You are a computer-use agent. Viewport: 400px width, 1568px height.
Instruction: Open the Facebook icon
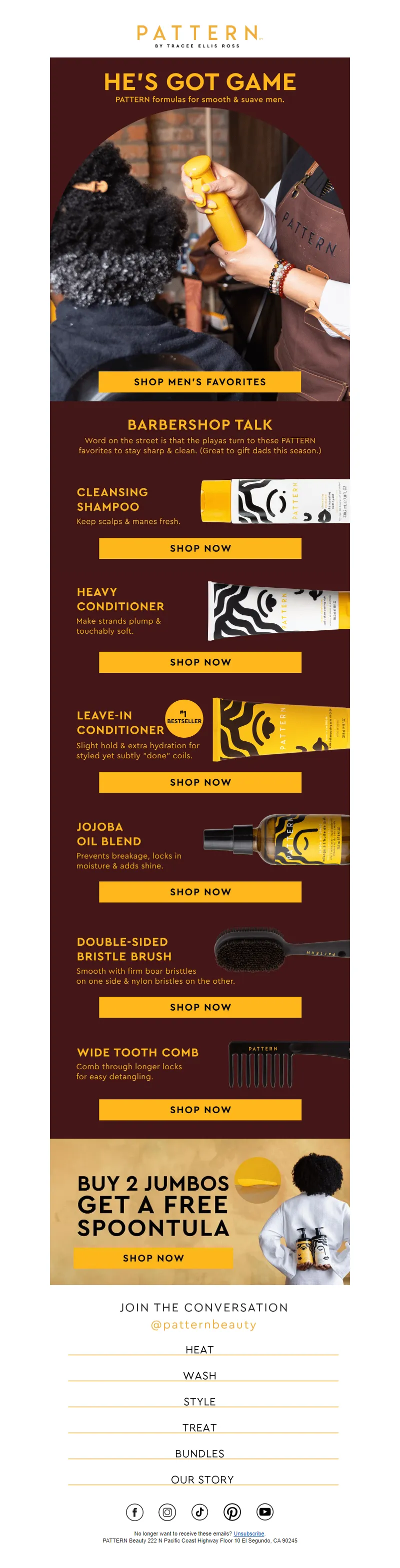(134, 1512)
